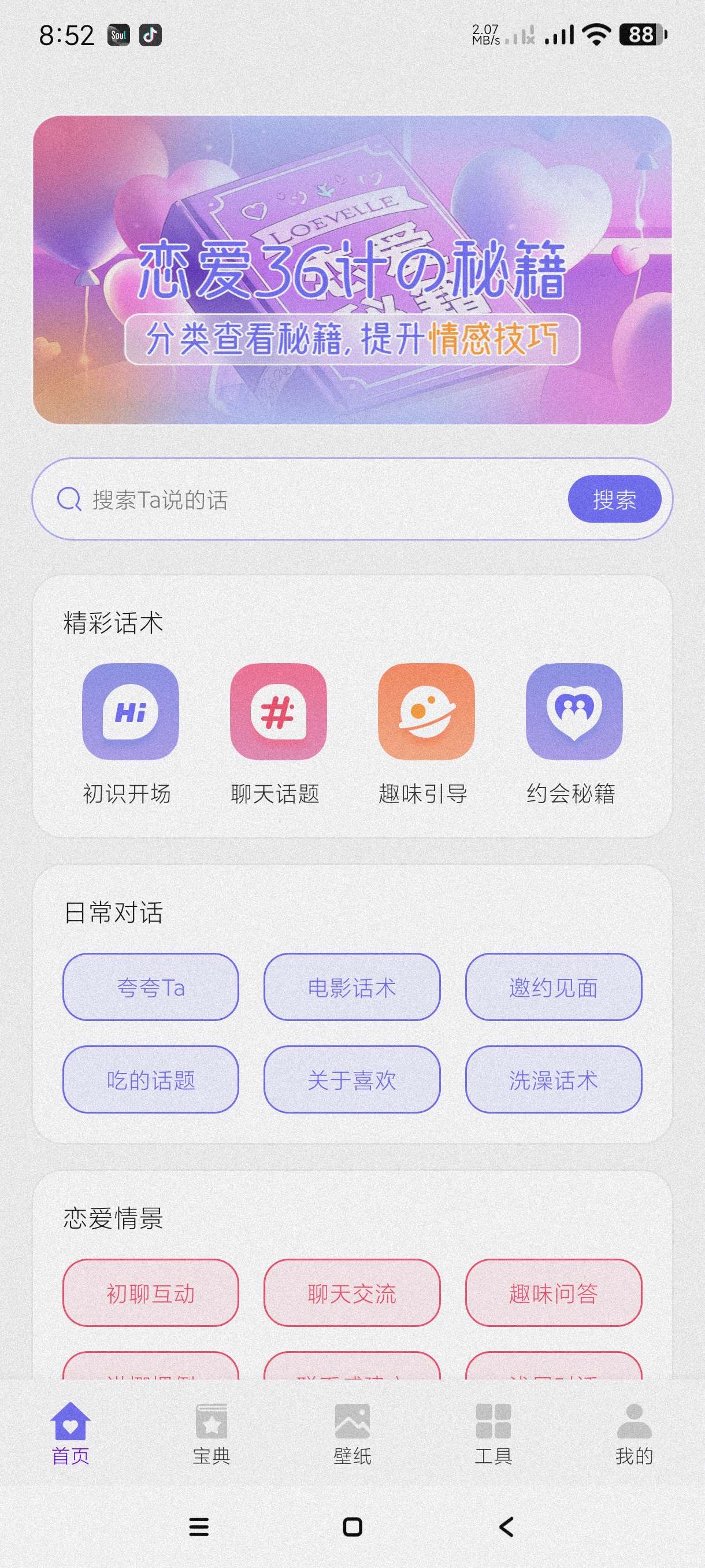Select the 吃的话题 chip
This screenshot has width=705, height=1568.
(x=150, y=1080)
